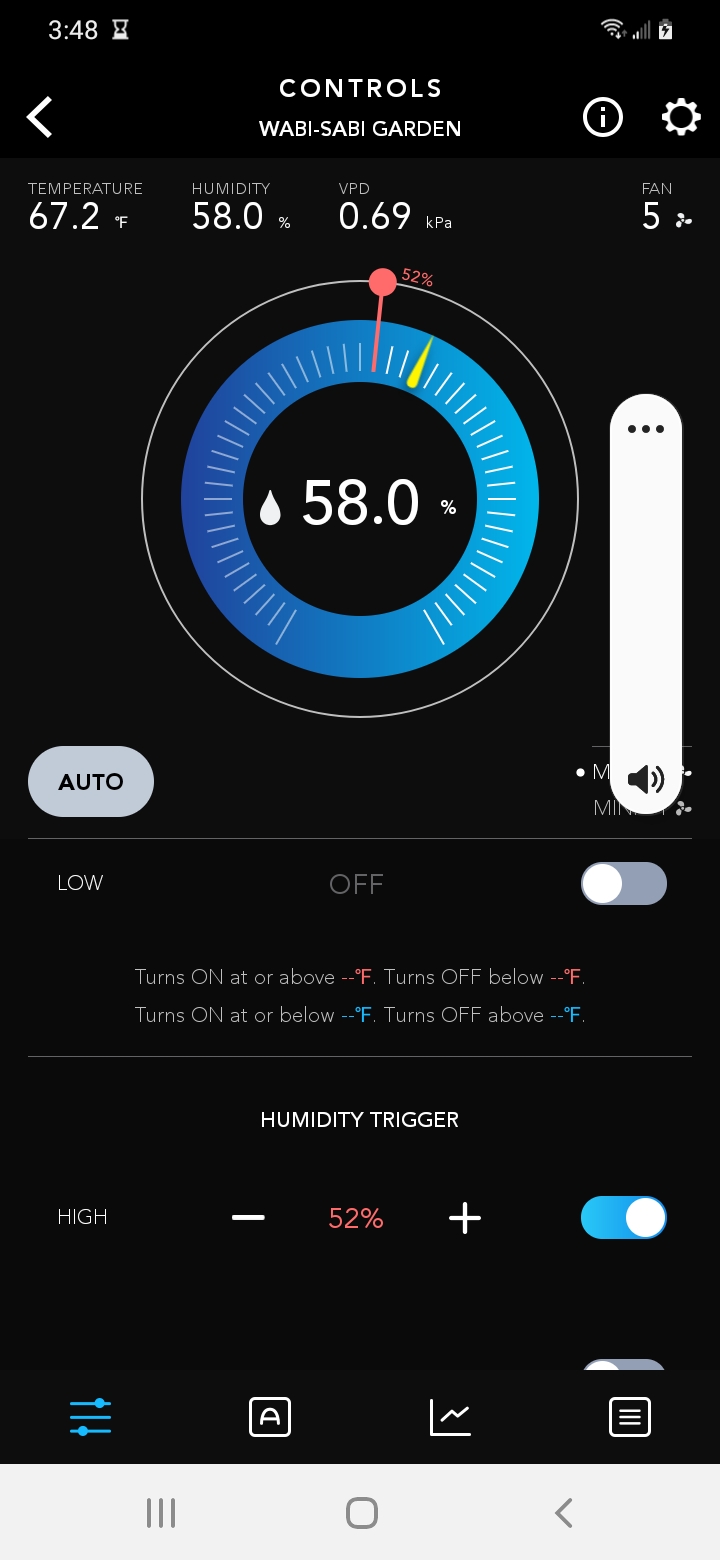
Task: Tap the AUTO mode button
Action: (x=91, y=782)
